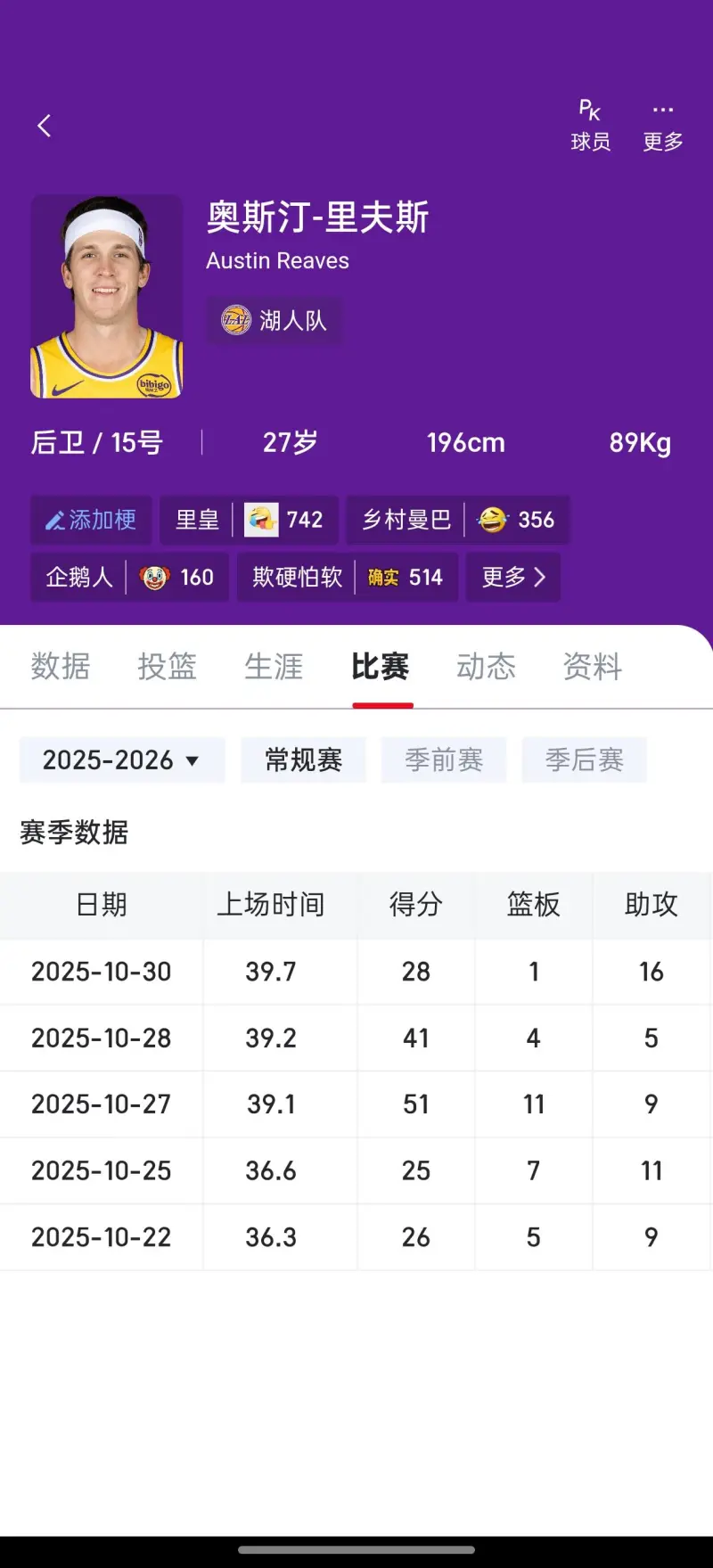The image size is (713, 1568).
Task: Open the 球员 PK comparison
Action: click(x=590, y=126)
